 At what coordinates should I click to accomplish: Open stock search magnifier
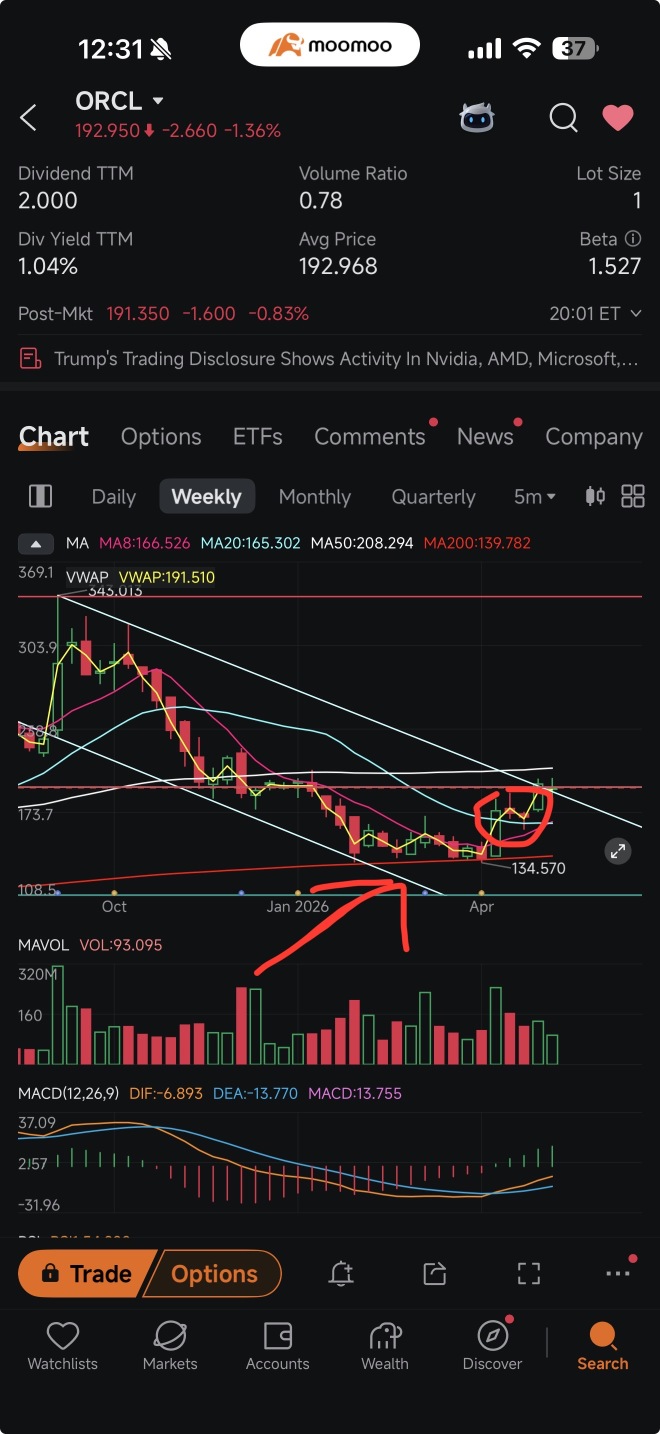tap(563, 118)
